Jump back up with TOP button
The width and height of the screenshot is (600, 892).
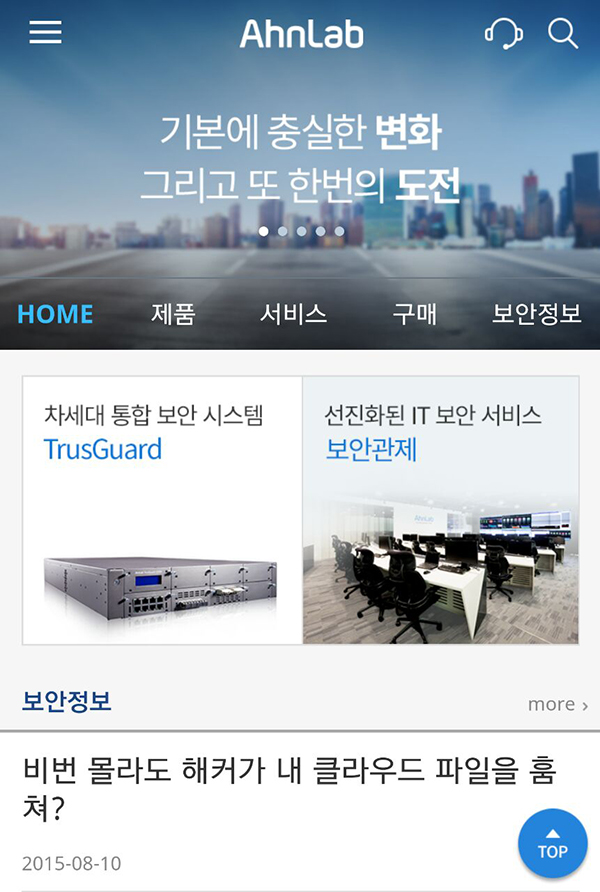tap(552, 844)
